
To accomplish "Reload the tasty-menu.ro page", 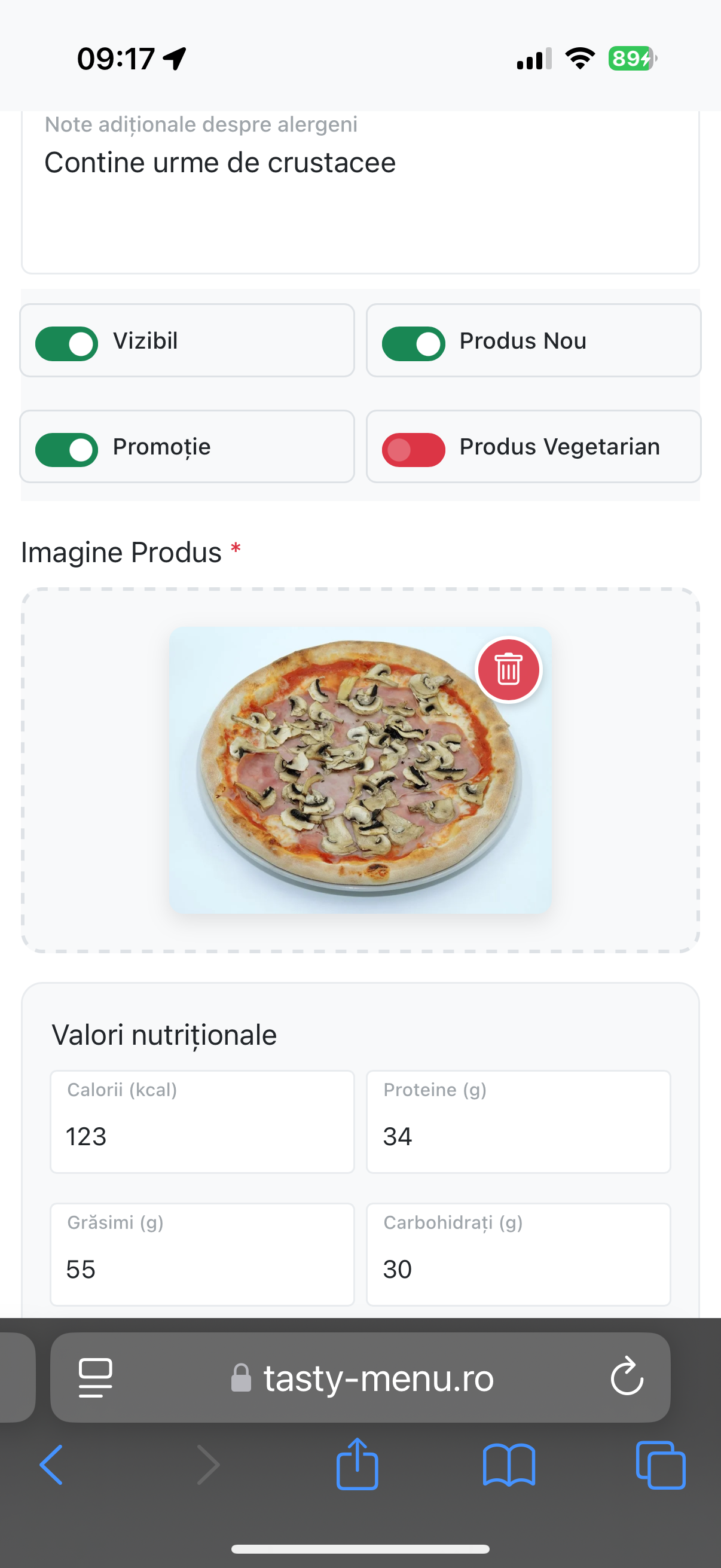I will 628,1378.
